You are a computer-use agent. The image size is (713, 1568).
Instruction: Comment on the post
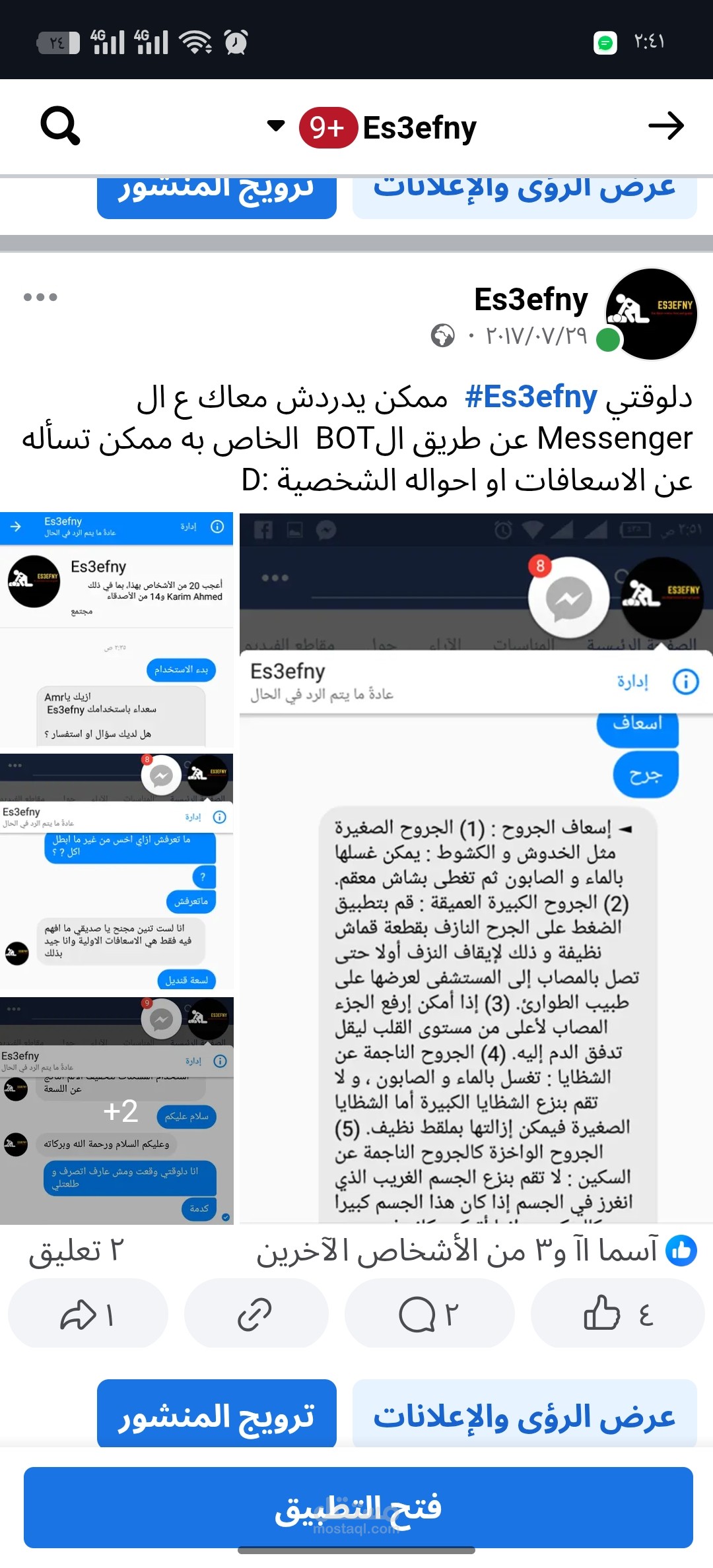point(429,1313)
